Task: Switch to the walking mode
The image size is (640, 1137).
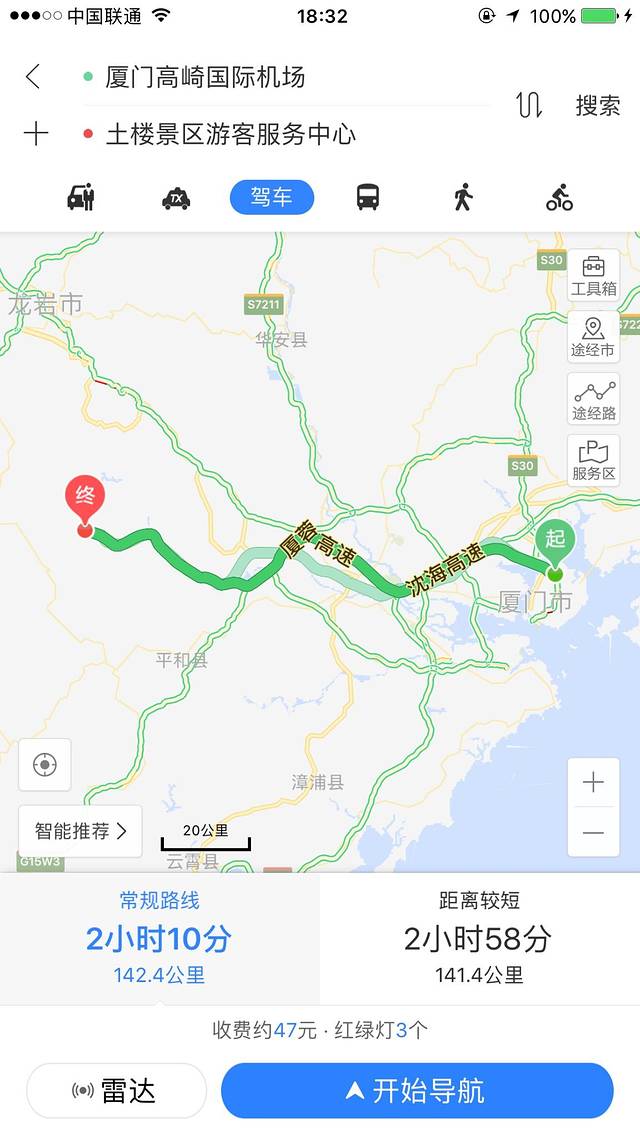Action: [462, 197]
